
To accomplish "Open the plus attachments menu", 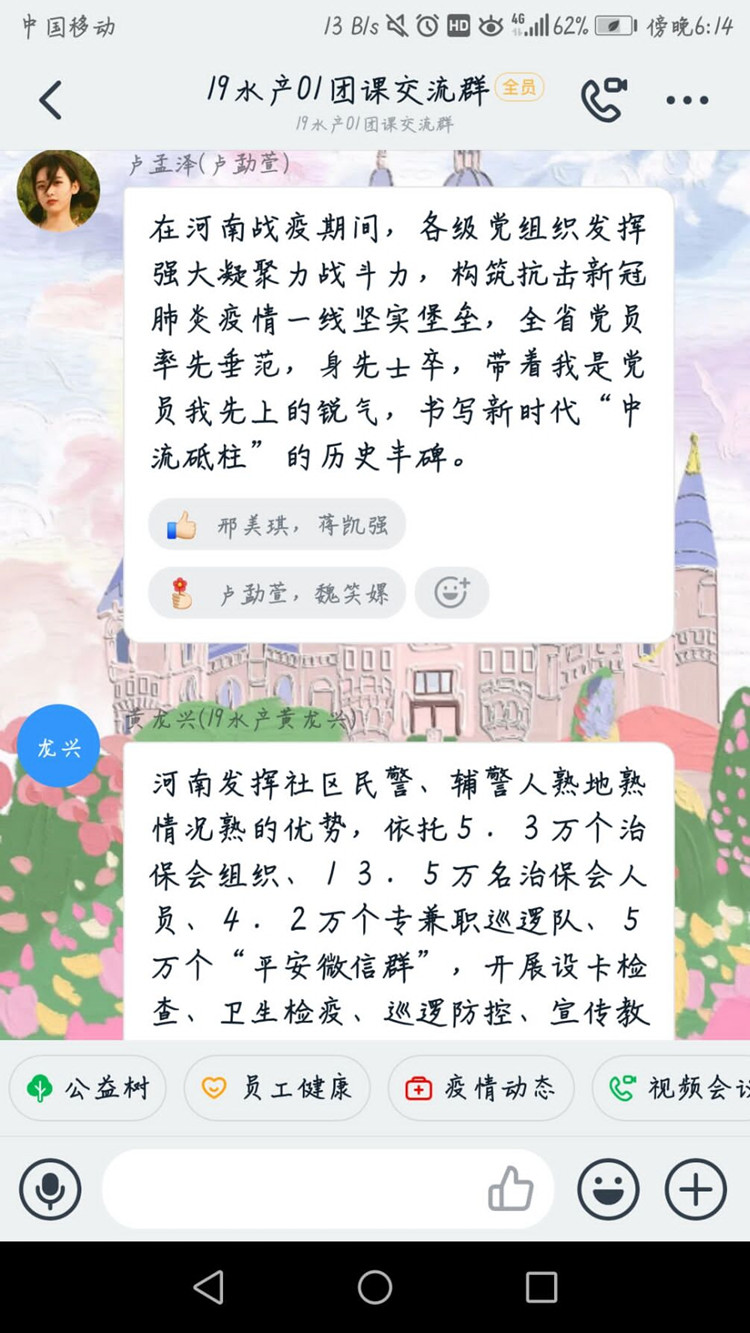I will click(696, 1190).
